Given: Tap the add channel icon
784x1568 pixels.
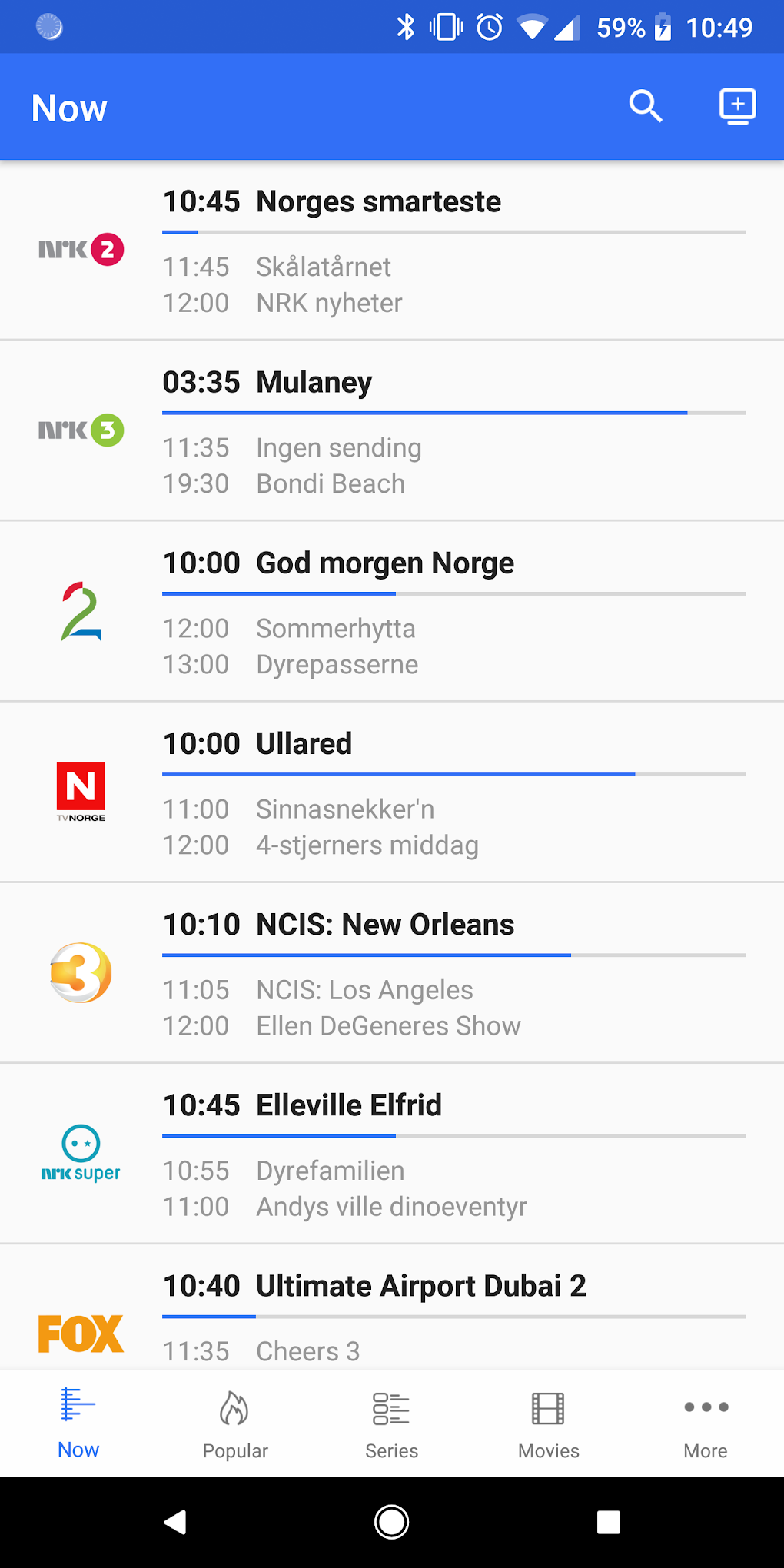Looking at the screenshot, I should click(737, 107).
